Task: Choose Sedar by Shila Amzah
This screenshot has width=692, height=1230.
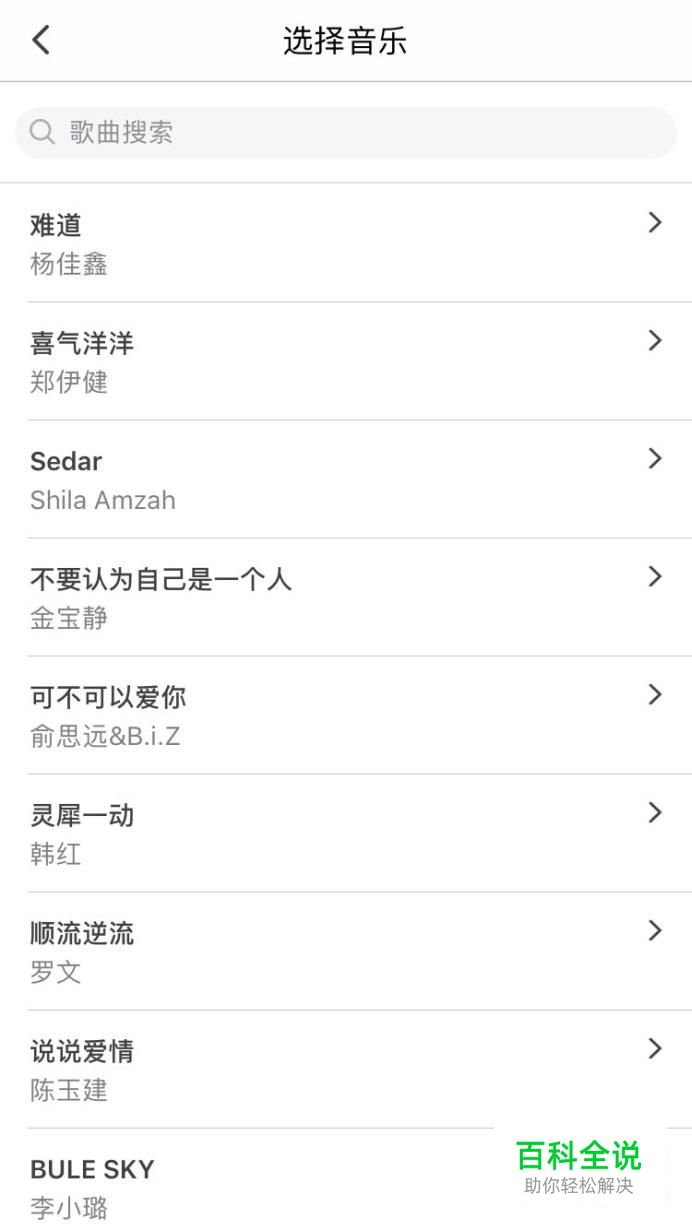Action: pos(346,479)
